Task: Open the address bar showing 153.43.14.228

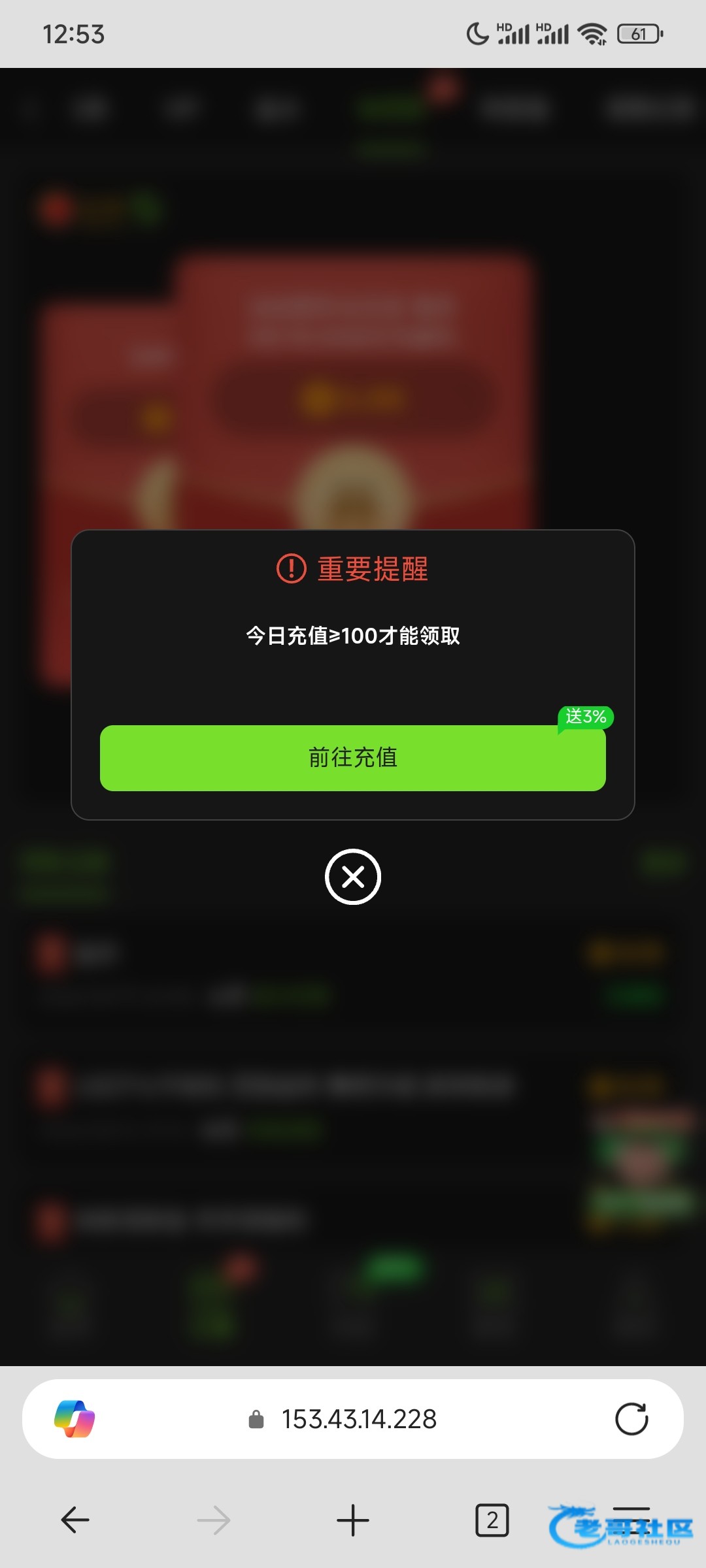Action: coord(358,1419)
